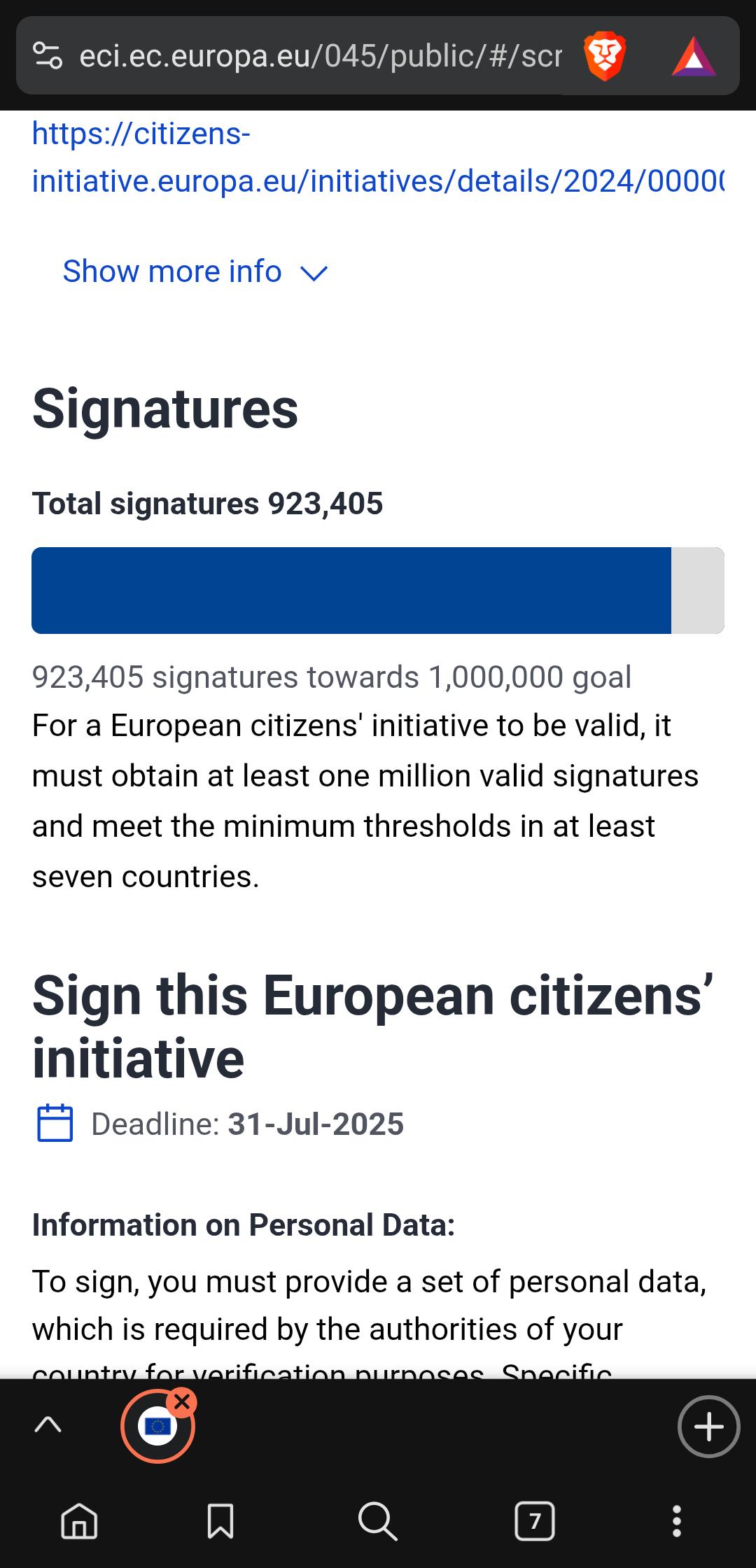
Task: Add a new tab with plus button
Action: click(708, 1427)
